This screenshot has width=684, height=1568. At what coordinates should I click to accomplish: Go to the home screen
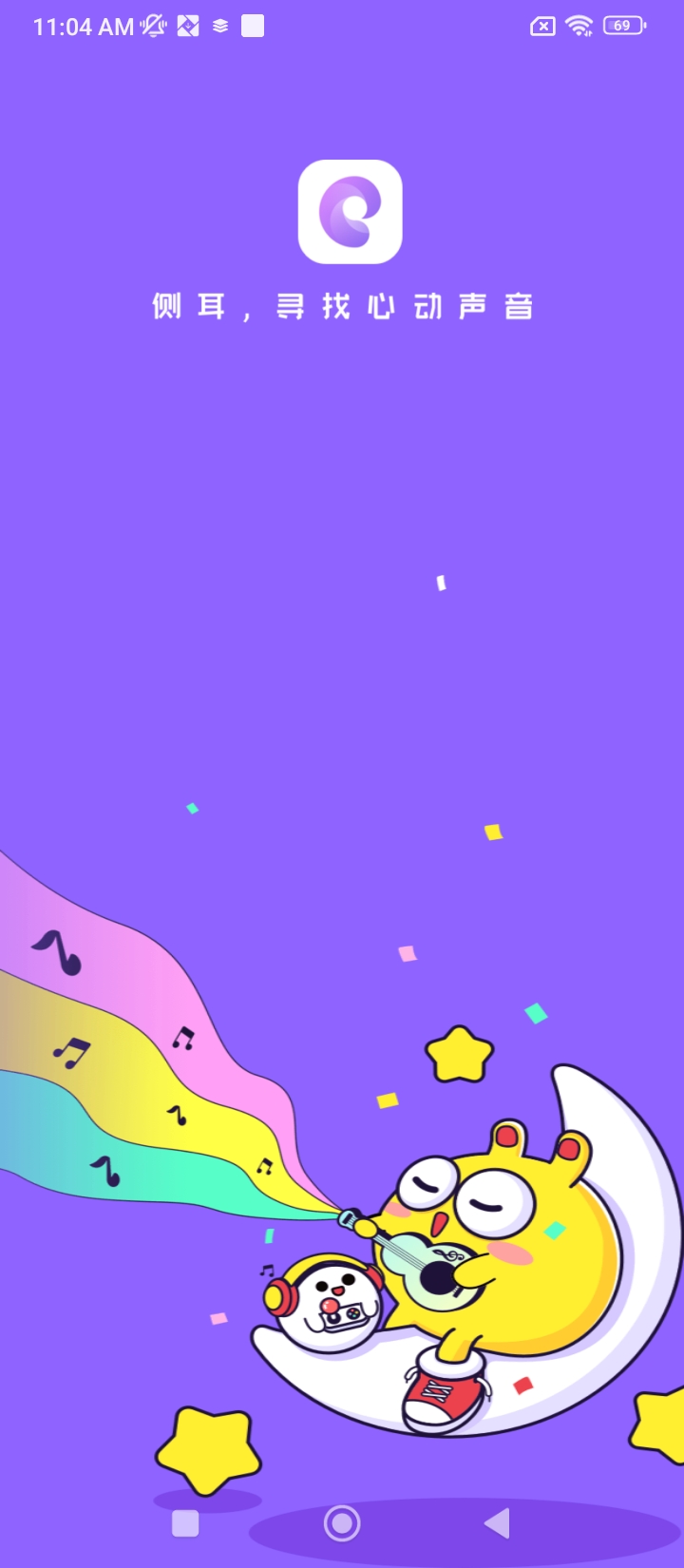point(342,1523)
